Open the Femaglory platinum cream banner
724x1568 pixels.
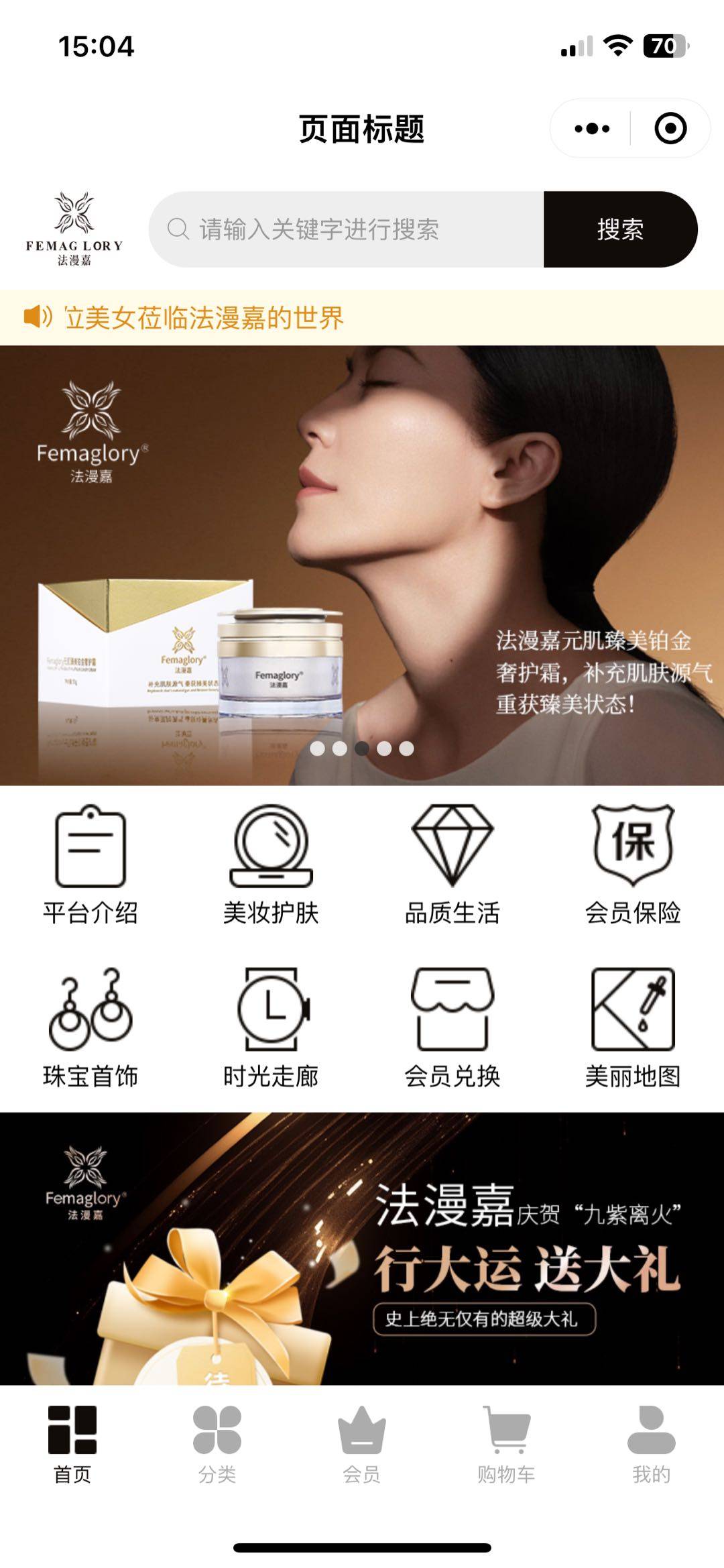click(x=362, y=565)
